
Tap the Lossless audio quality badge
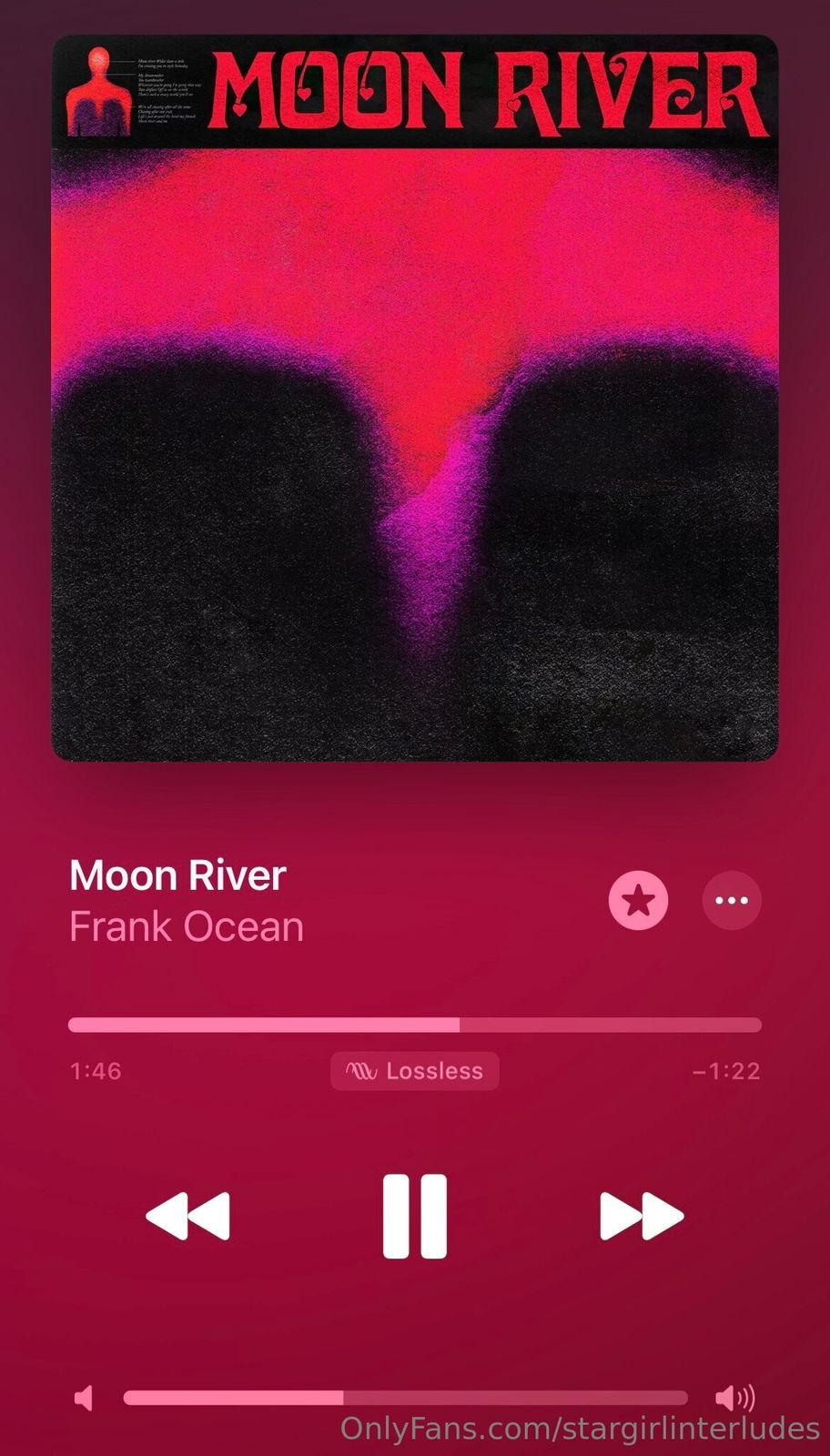tap(415, 1071)
